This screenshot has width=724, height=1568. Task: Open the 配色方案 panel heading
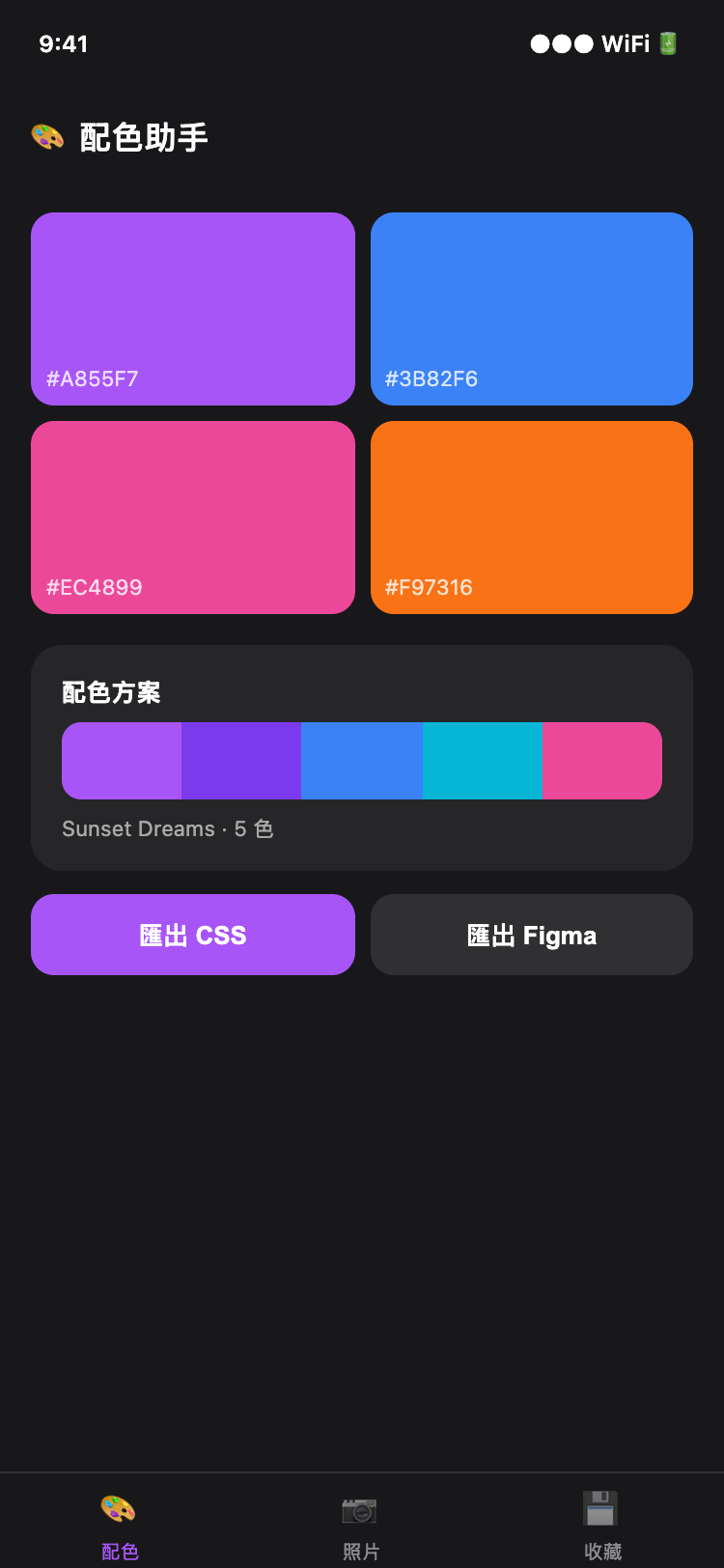(x=110, y=692)
